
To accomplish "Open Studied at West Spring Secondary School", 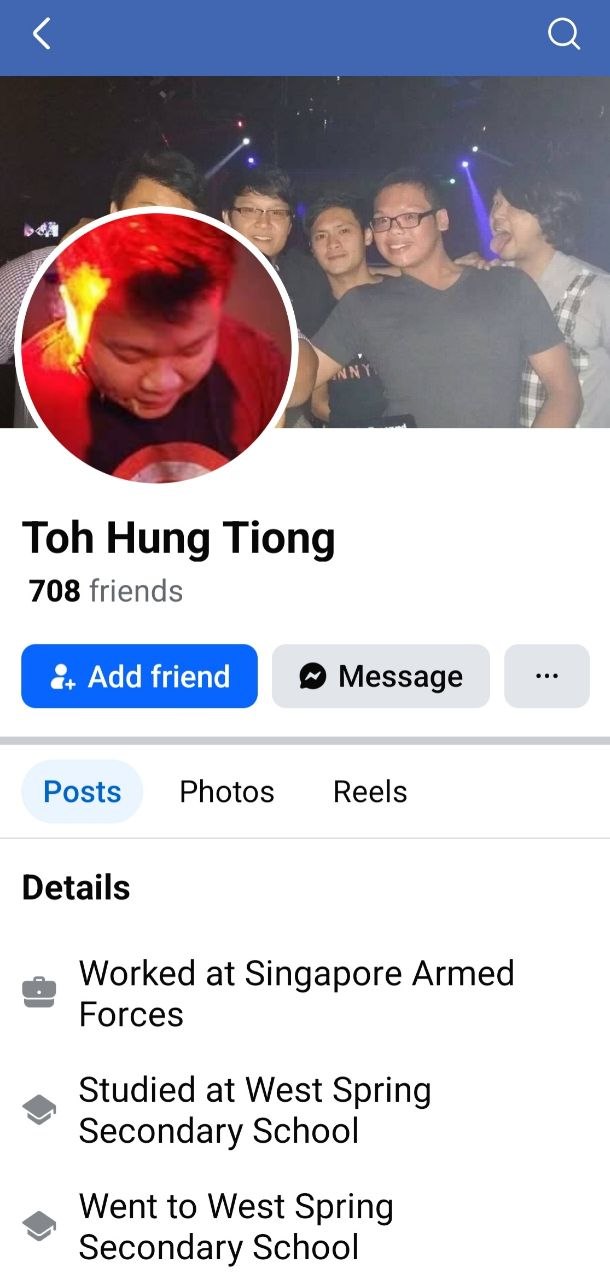I will click(255, 1110).
